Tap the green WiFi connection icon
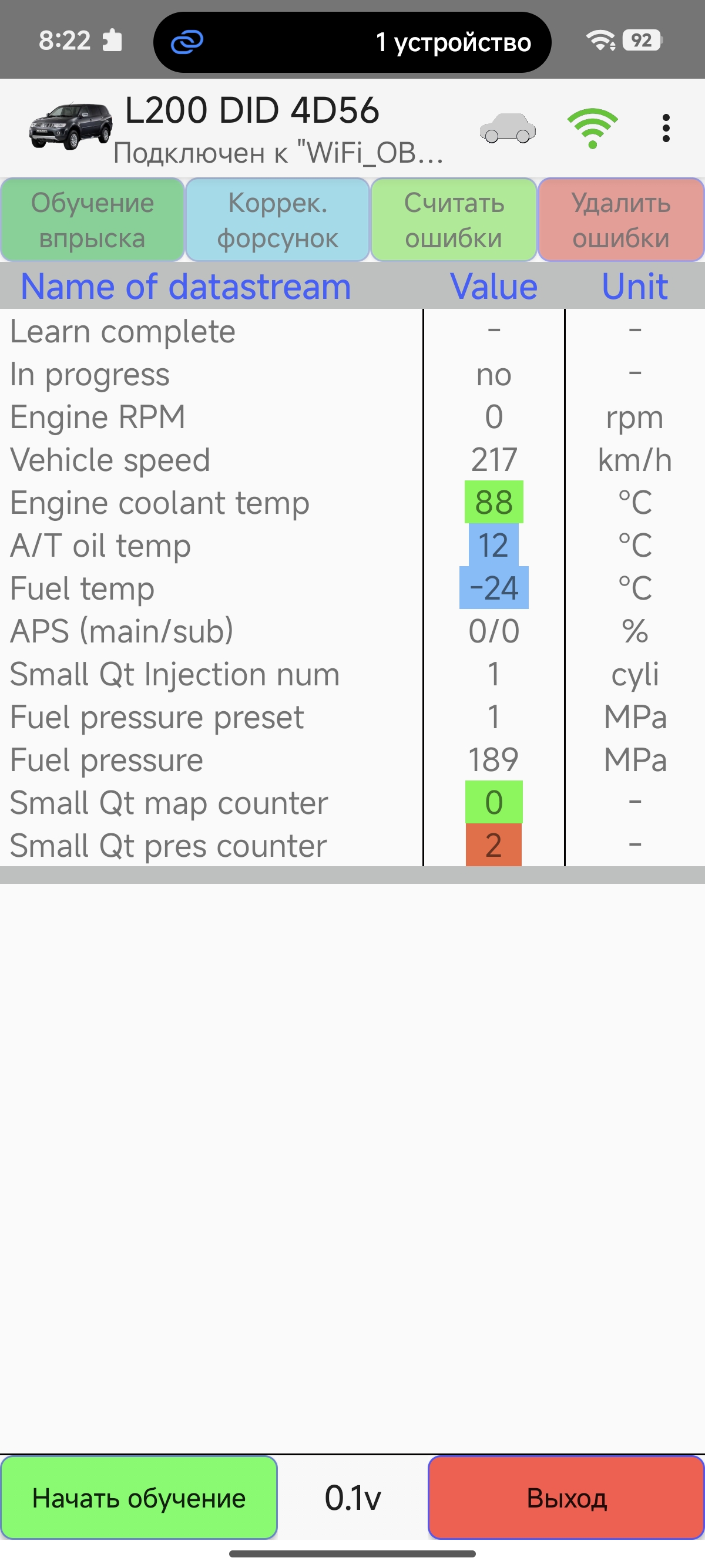This screenshot has width=705, height=1568. [x=592, y=129]
